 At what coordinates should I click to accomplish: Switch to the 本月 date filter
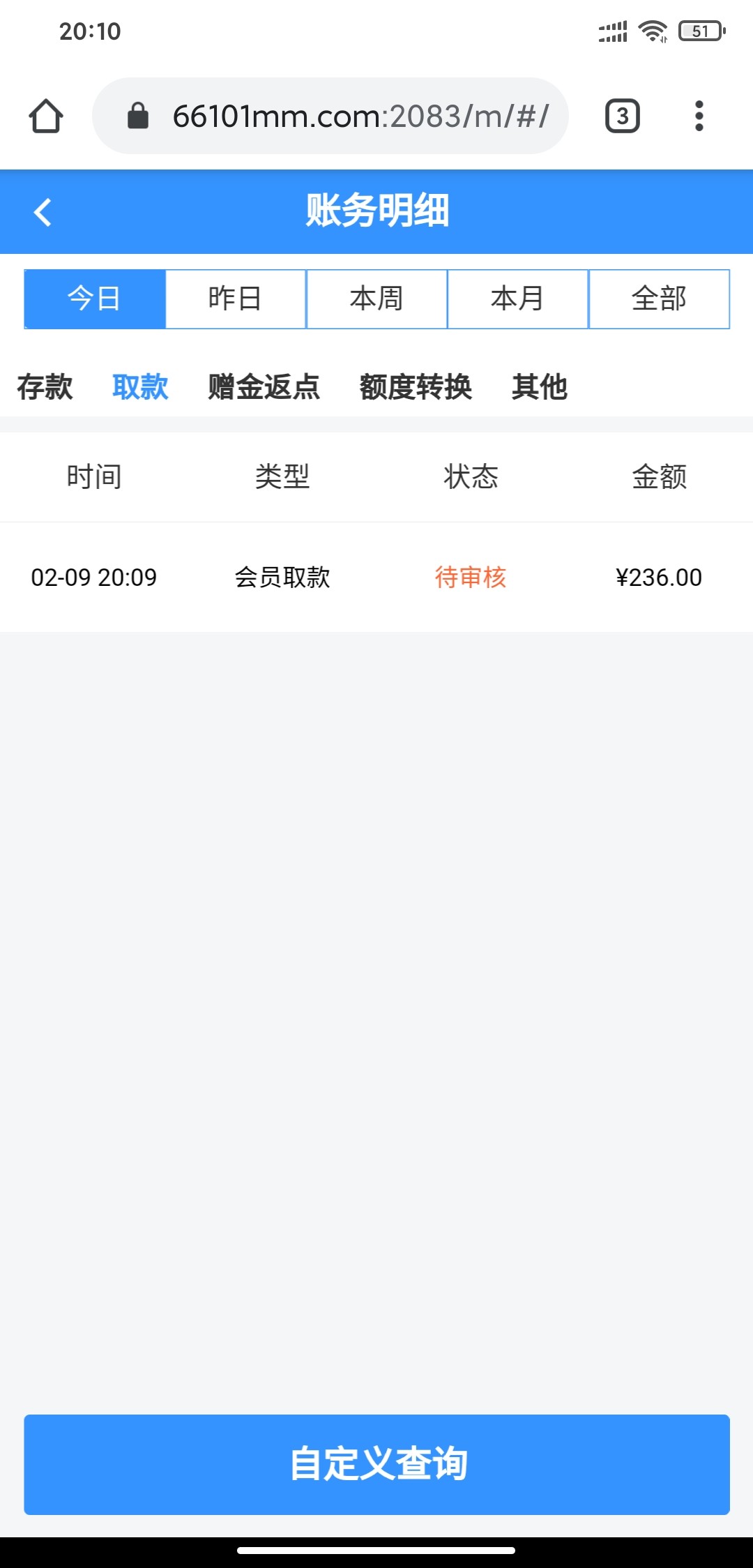coord(517,299)
